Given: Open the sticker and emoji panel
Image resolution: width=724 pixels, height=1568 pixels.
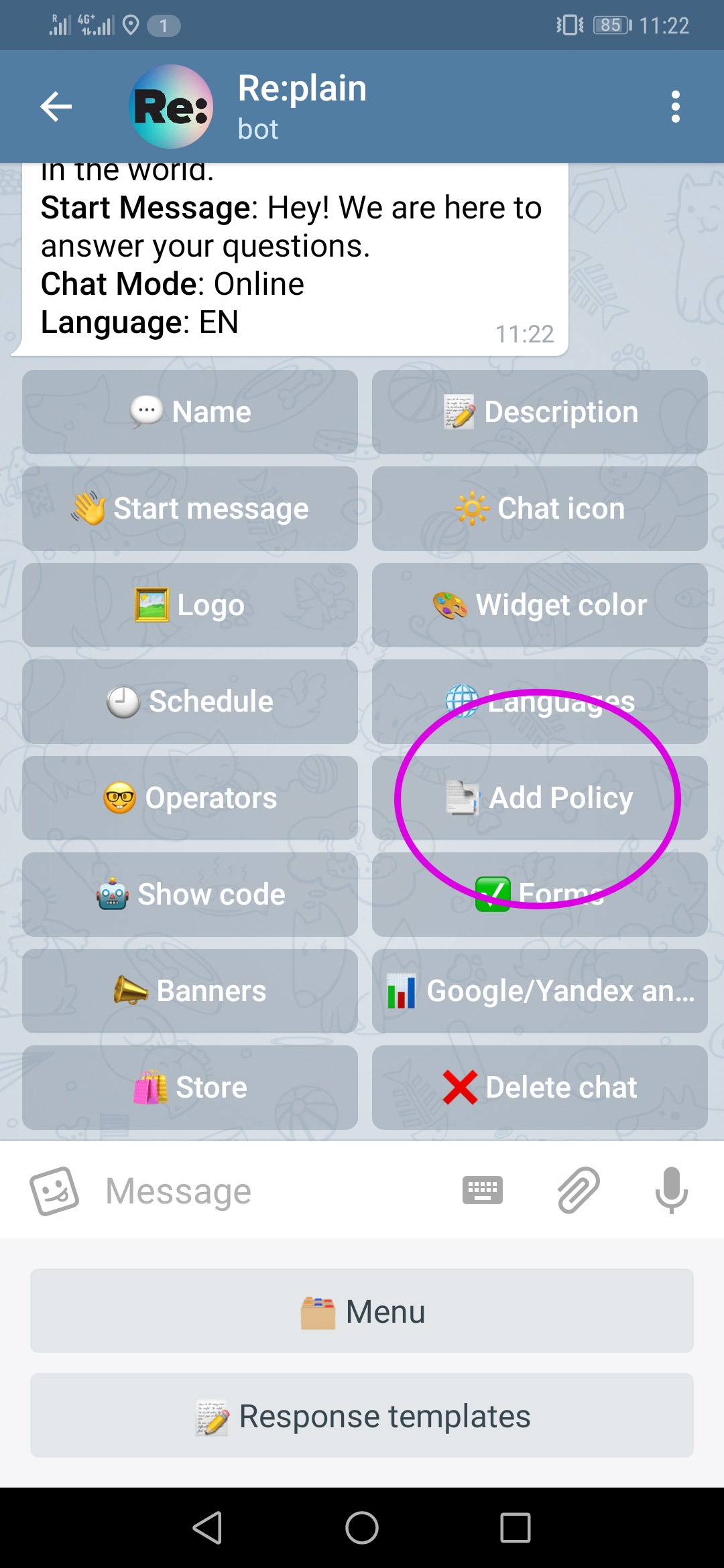Looking at the screenshot, I should click(x=54, y=1191).
